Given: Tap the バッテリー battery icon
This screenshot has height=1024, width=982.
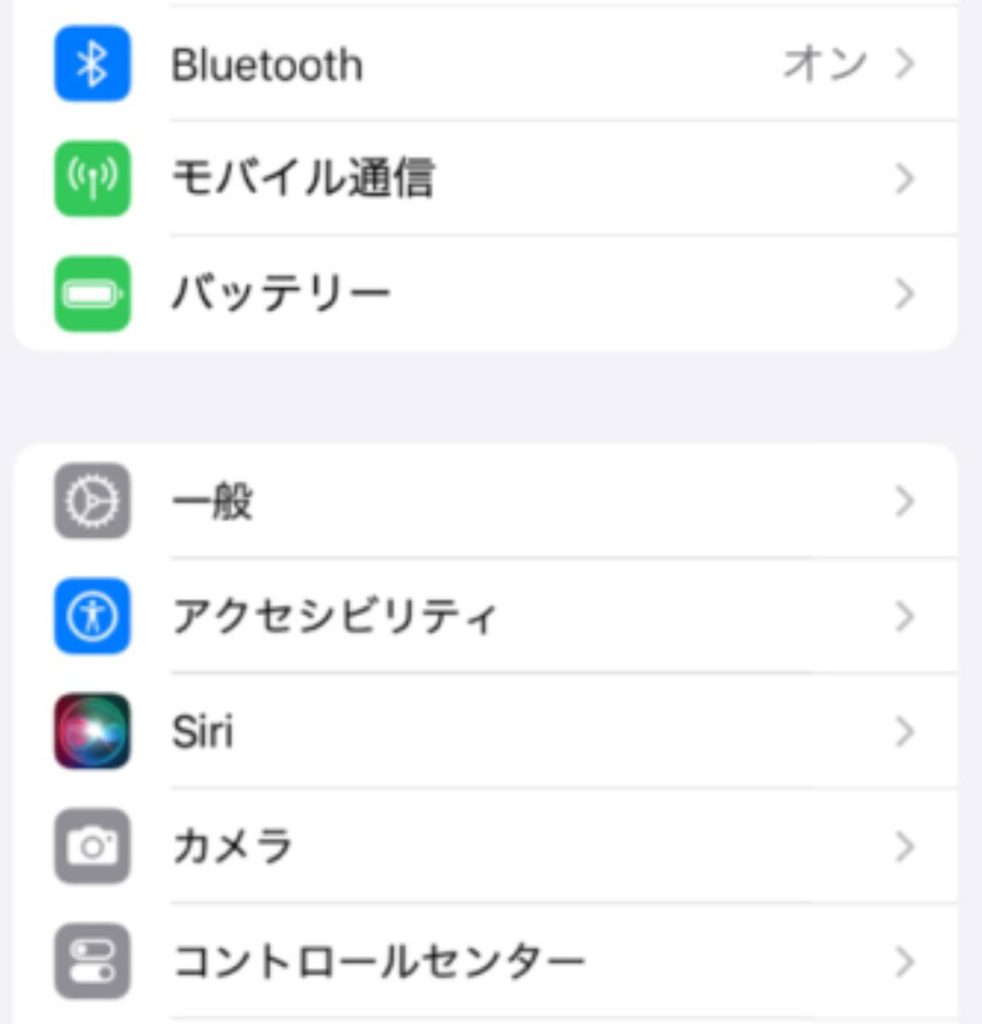Looking at the screenshot, I should pos(92,291).
